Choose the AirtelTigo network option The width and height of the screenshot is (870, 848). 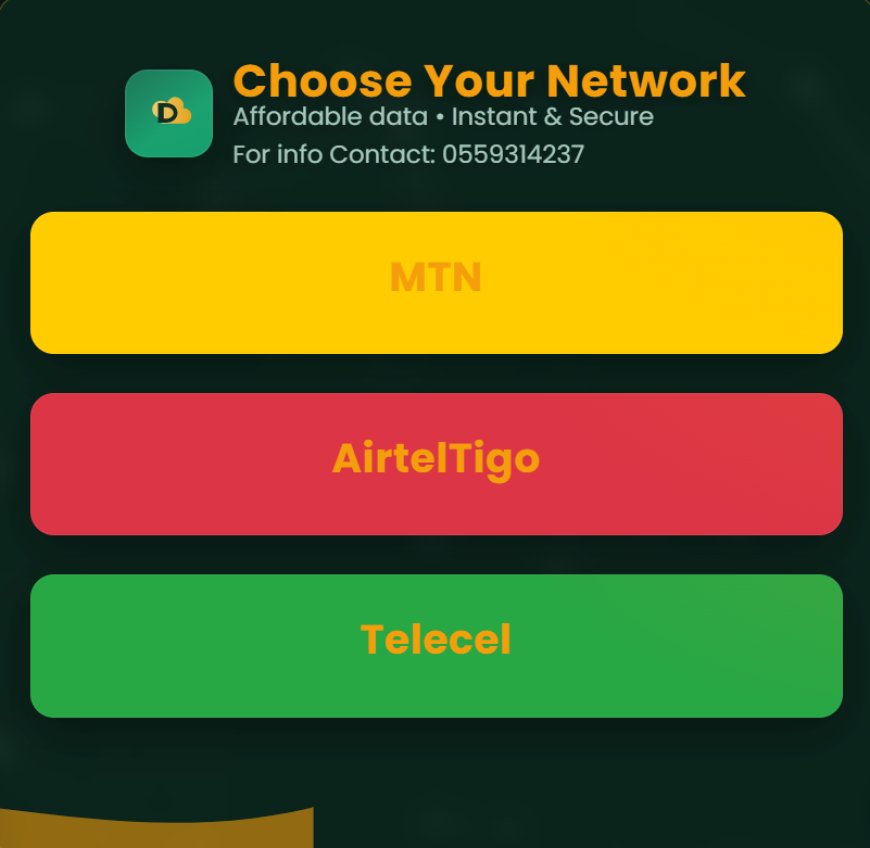(436, 463)
